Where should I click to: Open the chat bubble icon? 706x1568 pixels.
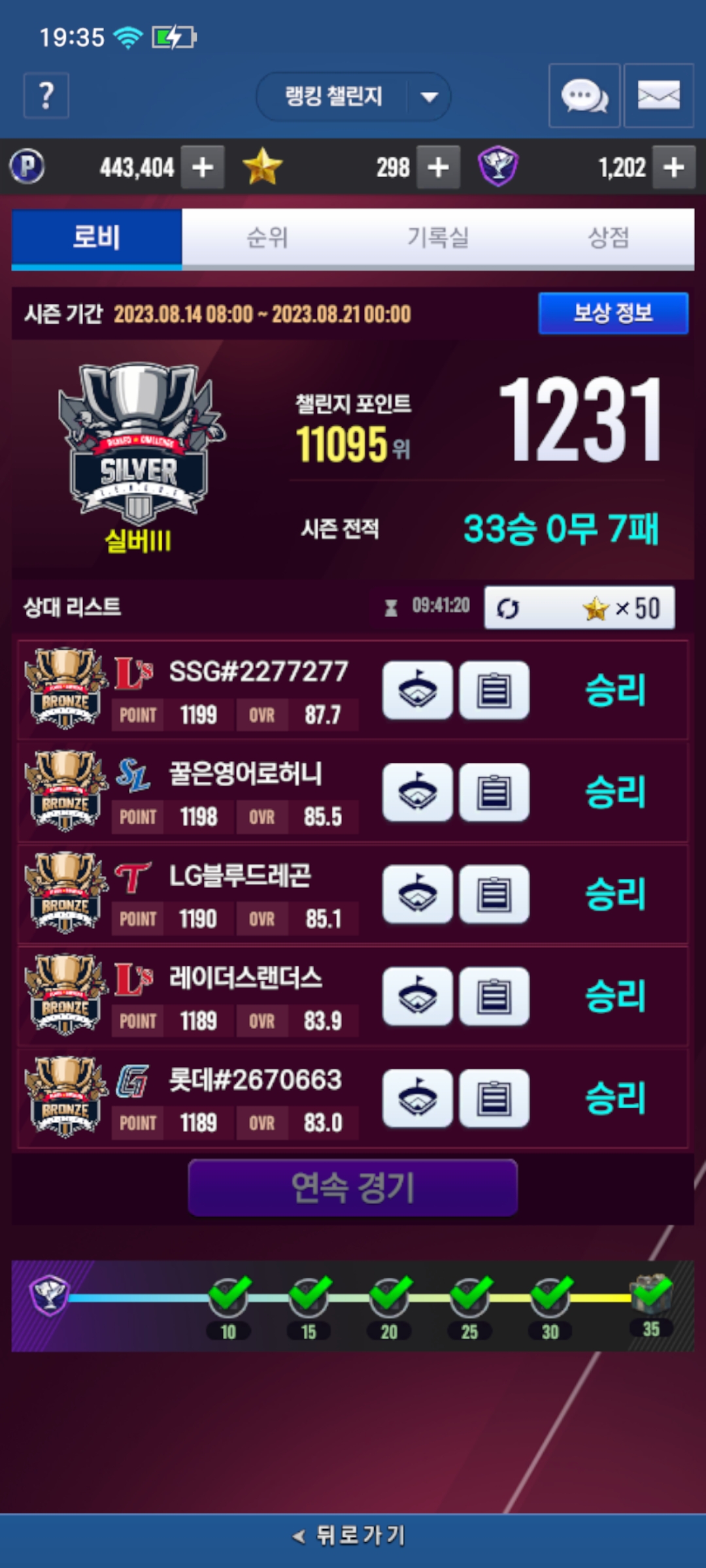click(584, 96)
